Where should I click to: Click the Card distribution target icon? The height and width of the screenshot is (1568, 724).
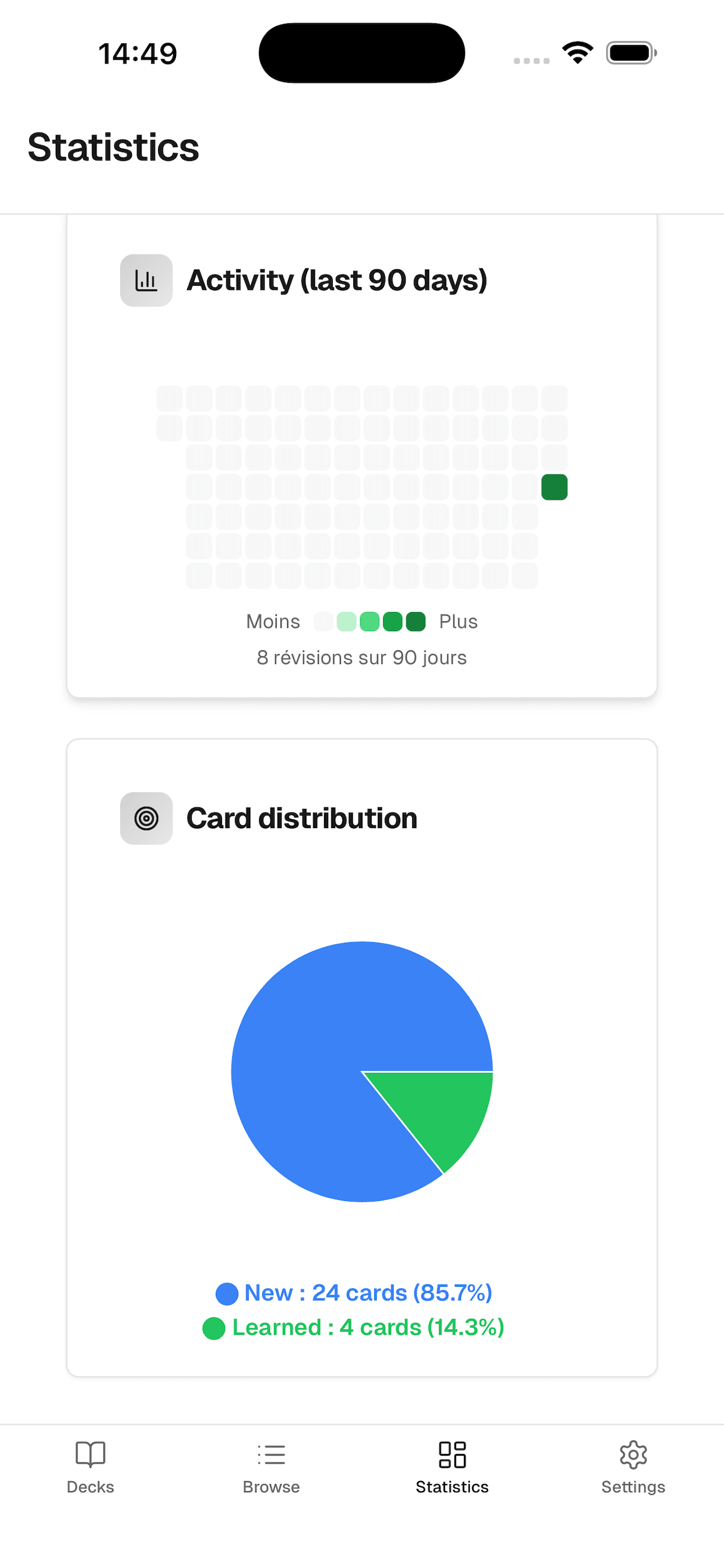[146, 818]
